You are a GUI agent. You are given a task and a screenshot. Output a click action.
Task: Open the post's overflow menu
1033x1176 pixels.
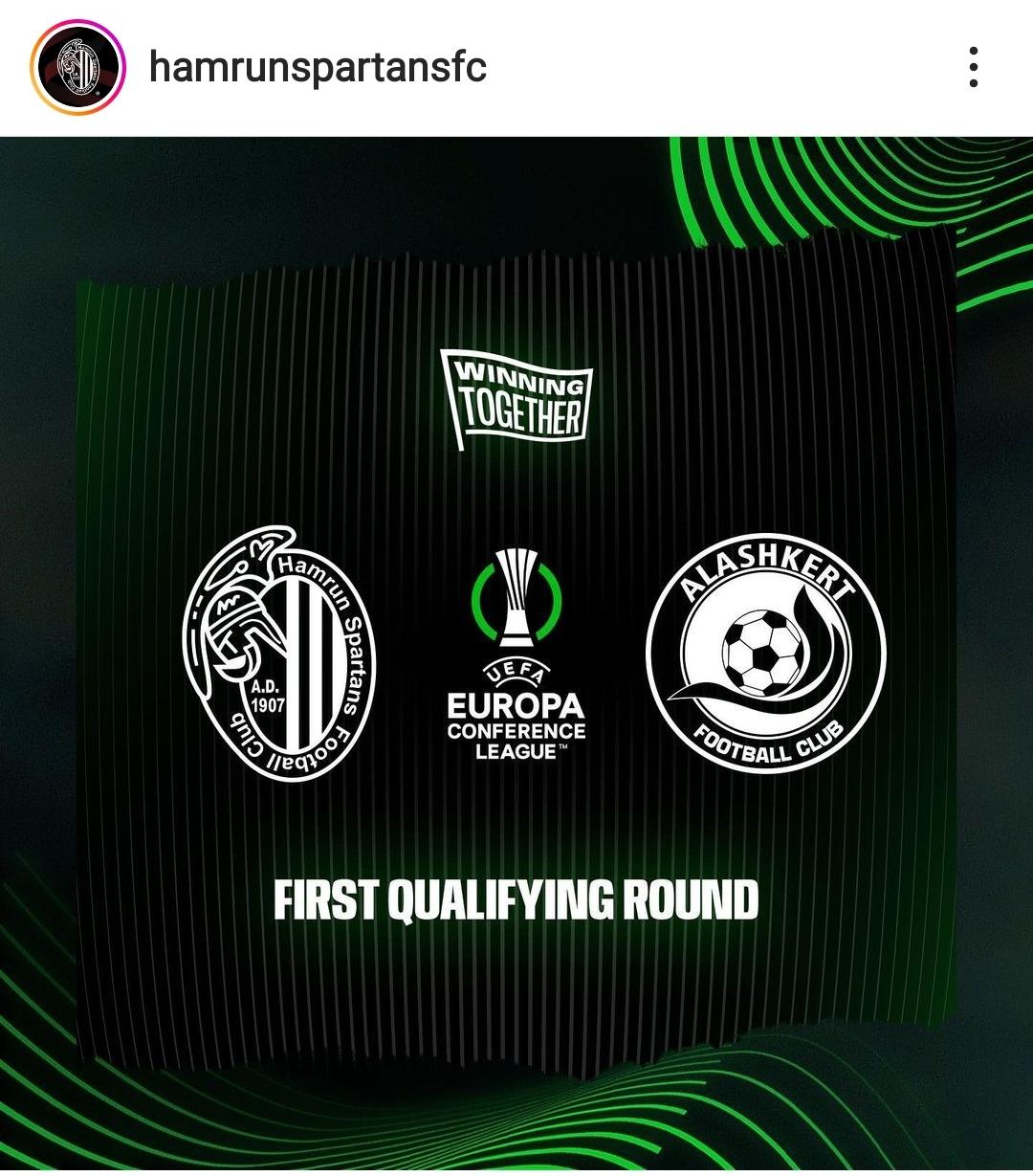point(973,68)
